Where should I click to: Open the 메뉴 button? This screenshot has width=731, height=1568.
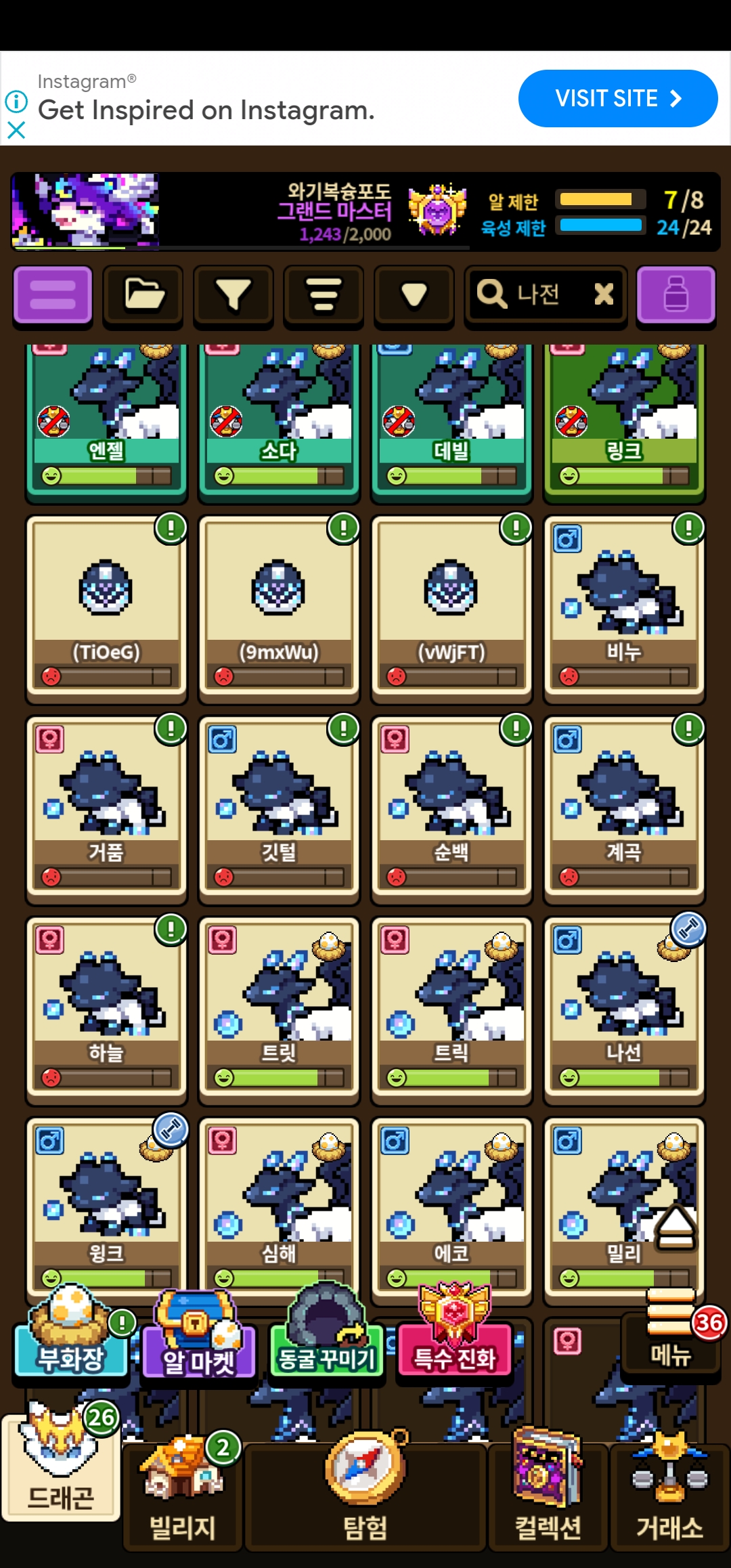coord(671,1331)
